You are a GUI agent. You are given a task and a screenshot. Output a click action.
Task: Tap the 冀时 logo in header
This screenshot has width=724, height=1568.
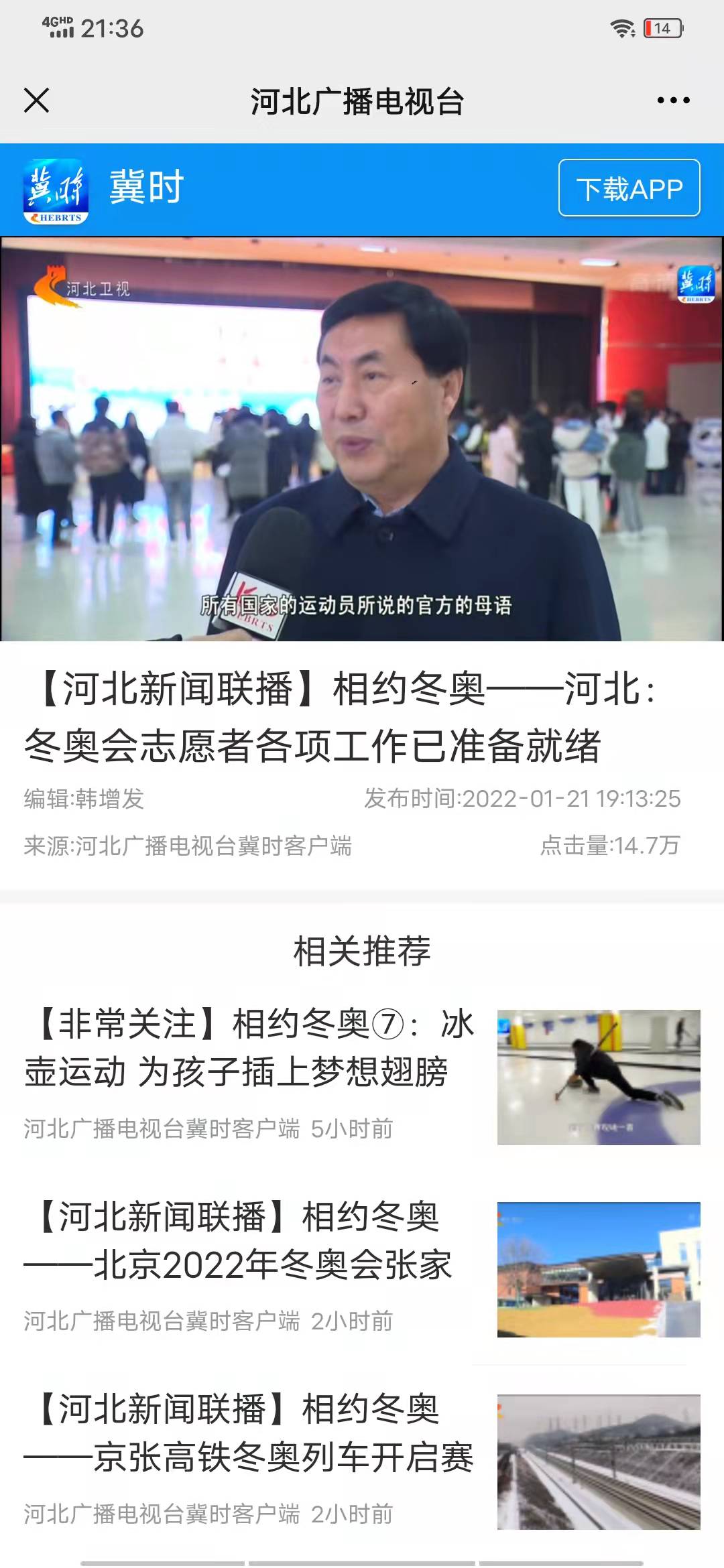point(56,191)
